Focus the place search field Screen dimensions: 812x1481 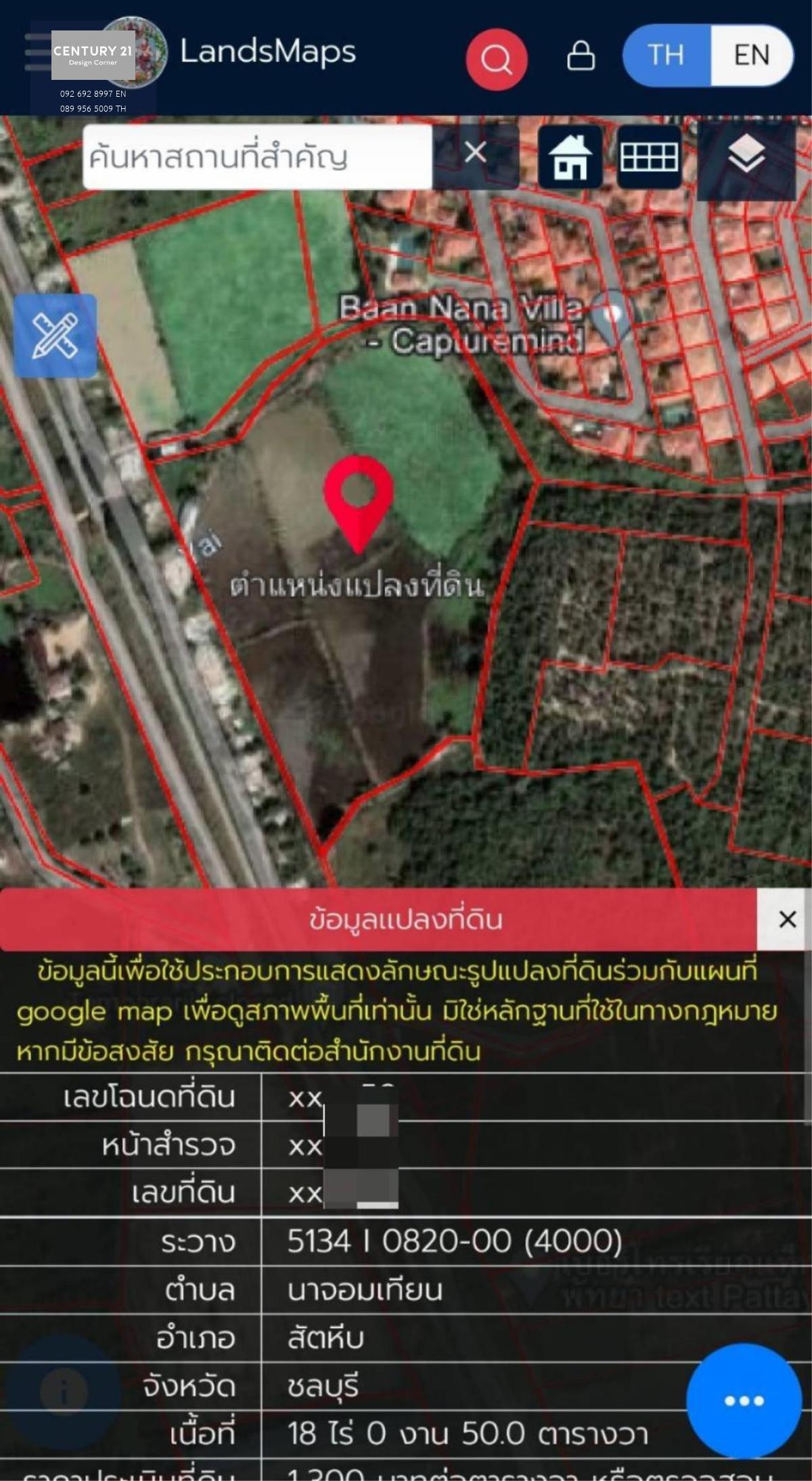pos(257,157)
